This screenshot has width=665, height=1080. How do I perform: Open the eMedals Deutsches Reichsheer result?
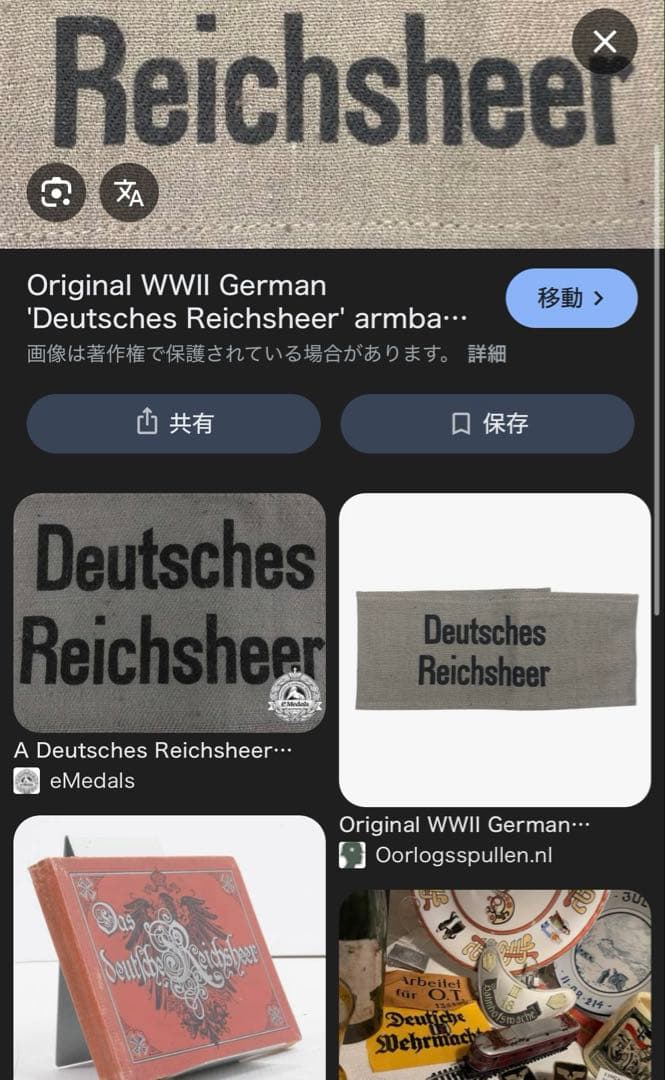pos(169,612)
